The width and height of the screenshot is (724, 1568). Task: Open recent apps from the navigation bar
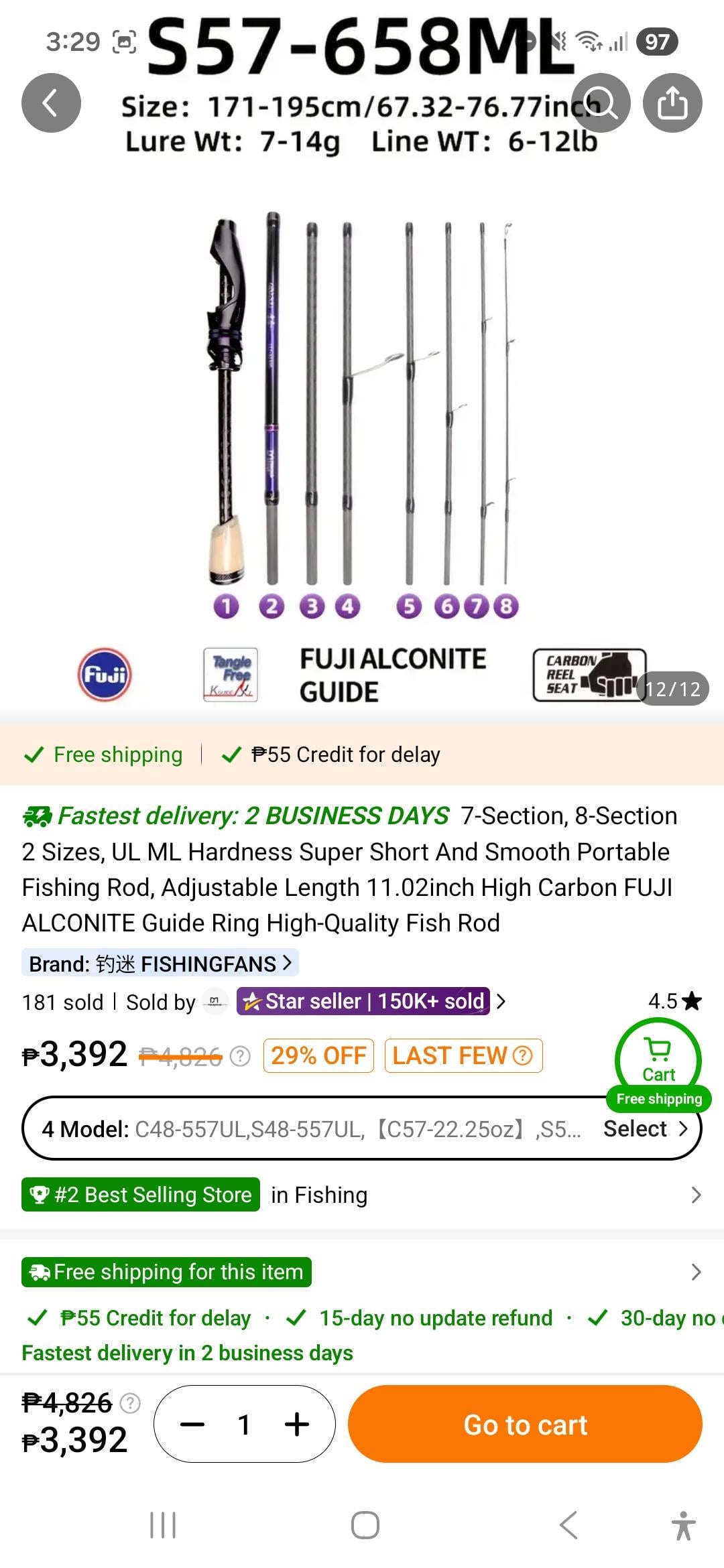click(163, 1525)
